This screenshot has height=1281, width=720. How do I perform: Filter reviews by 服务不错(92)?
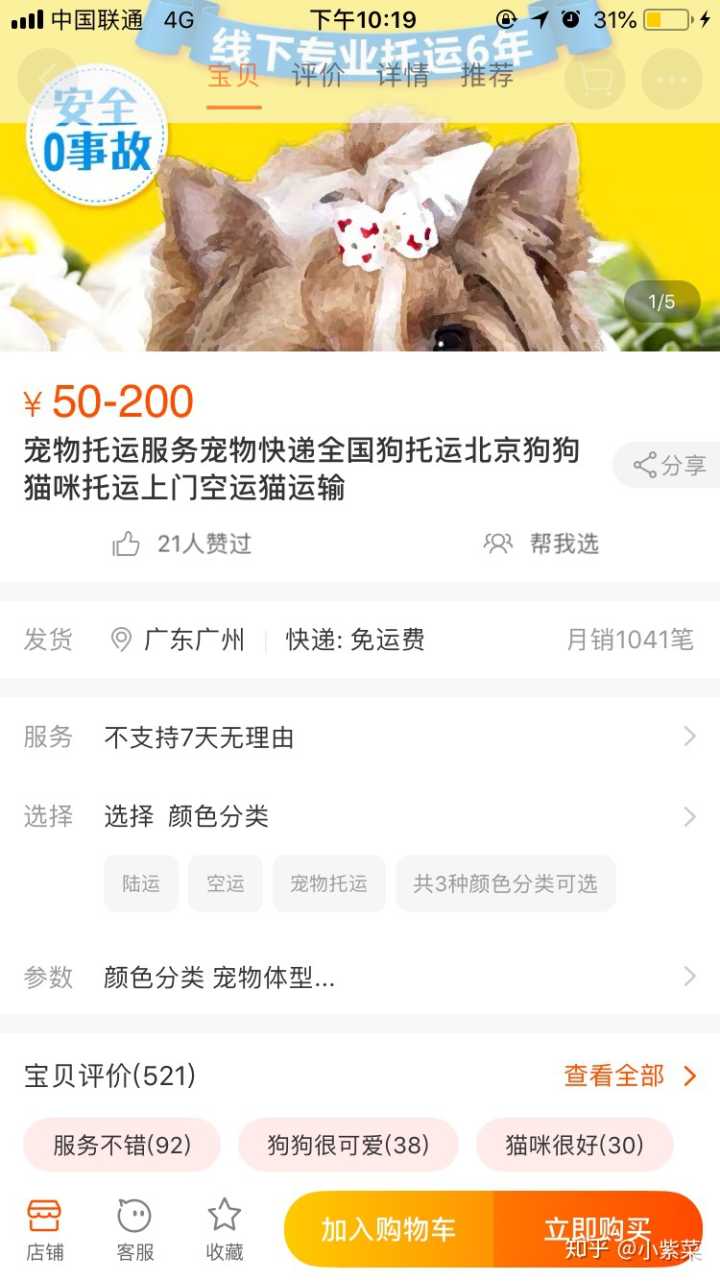click(122, 1145)
